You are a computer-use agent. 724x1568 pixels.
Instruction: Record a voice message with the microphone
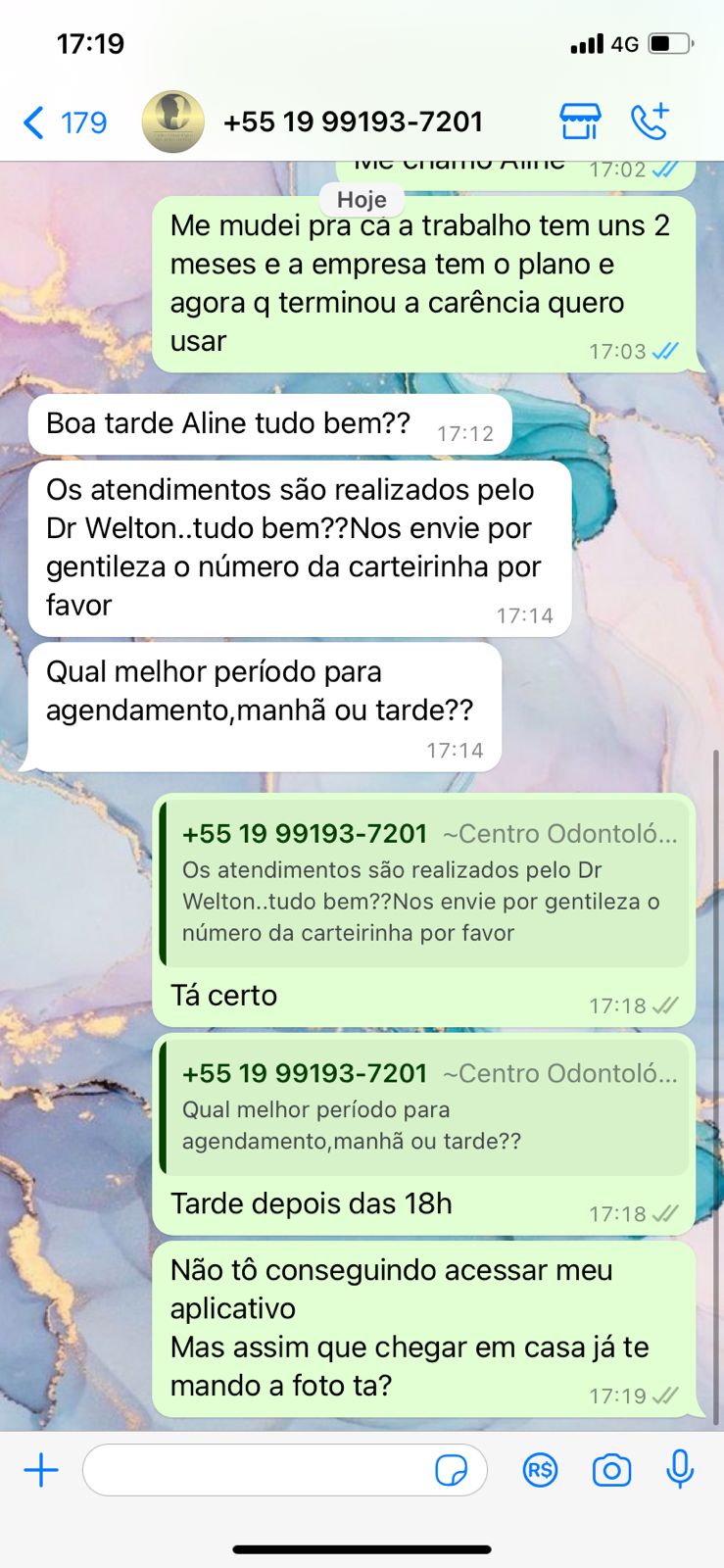pos(680,1470)
